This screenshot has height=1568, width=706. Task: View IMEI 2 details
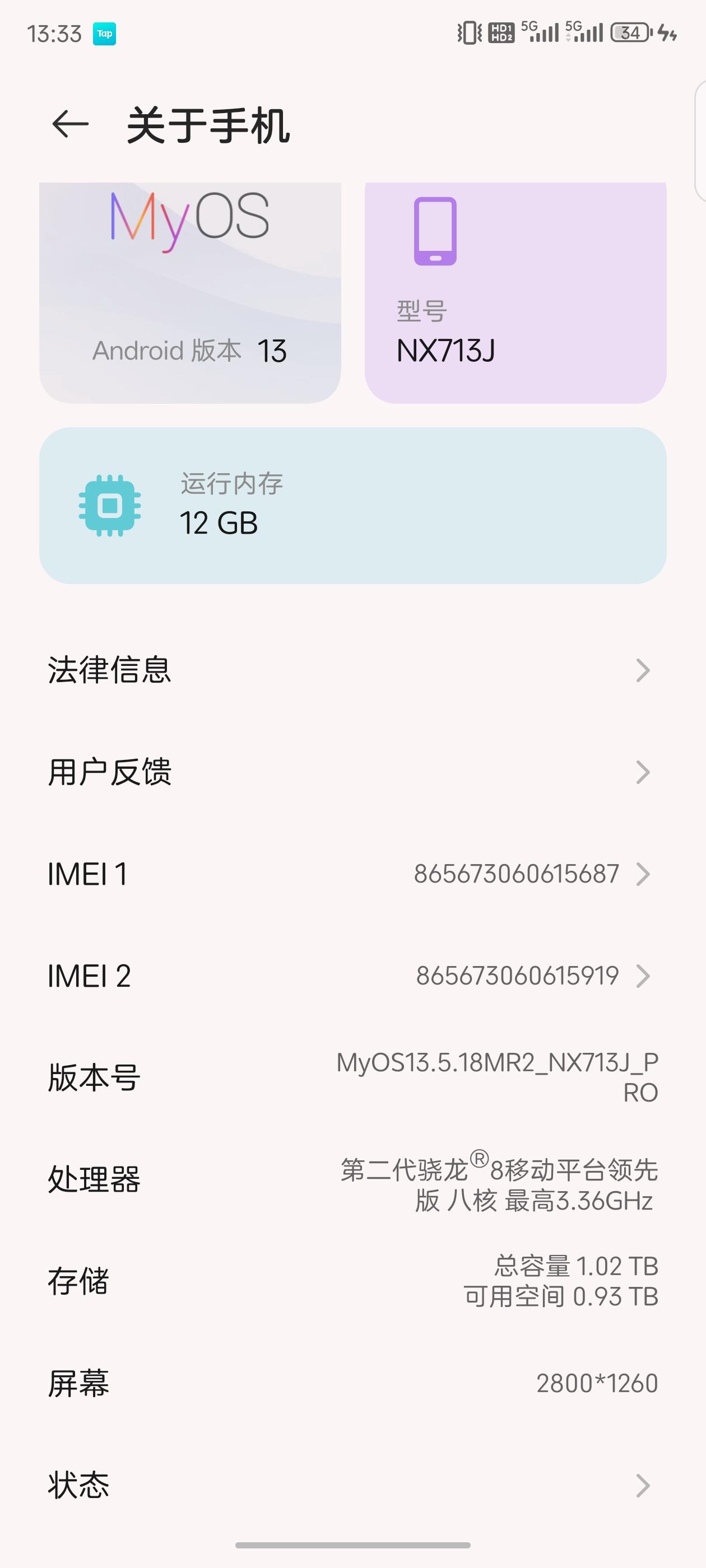[x=352, y=976]
